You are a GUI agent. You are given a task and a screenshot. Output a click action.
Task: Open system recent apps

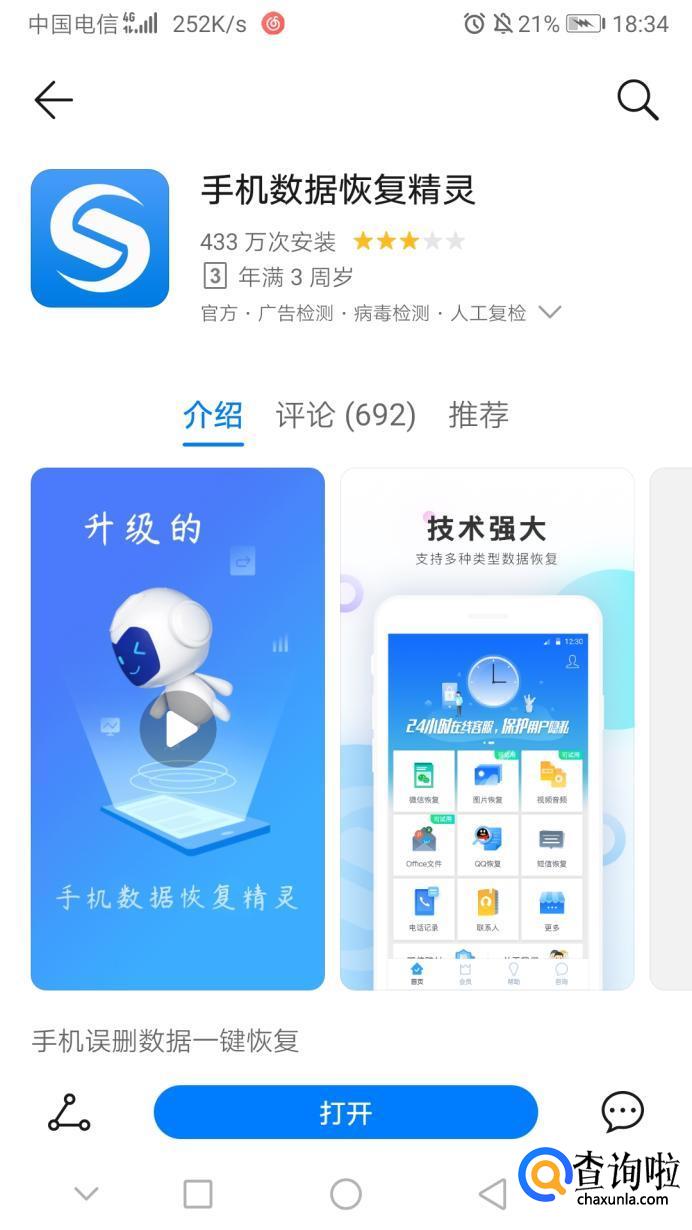pos(198,1193)
